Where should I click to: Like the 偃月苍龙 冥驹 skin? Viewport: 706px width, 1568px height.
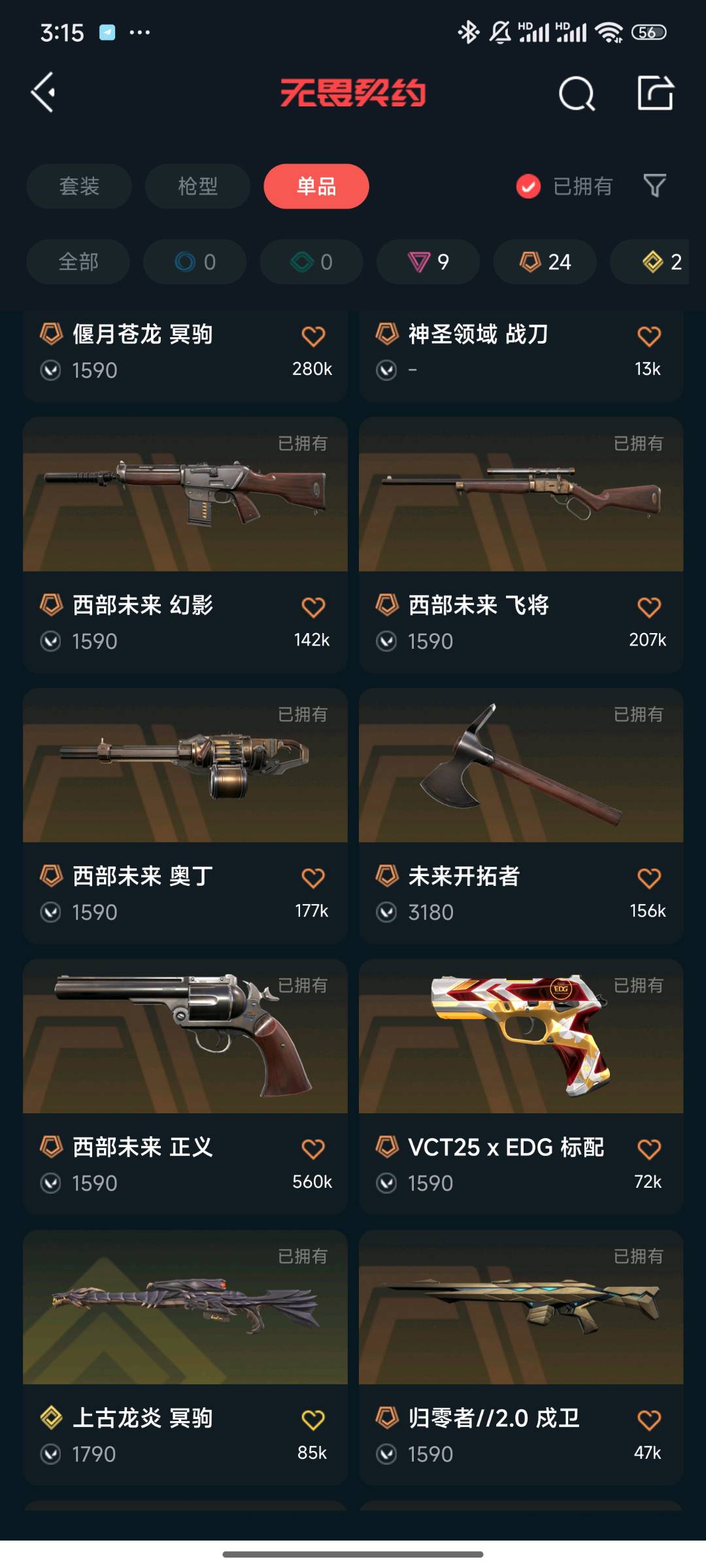(x=313, y=336)
